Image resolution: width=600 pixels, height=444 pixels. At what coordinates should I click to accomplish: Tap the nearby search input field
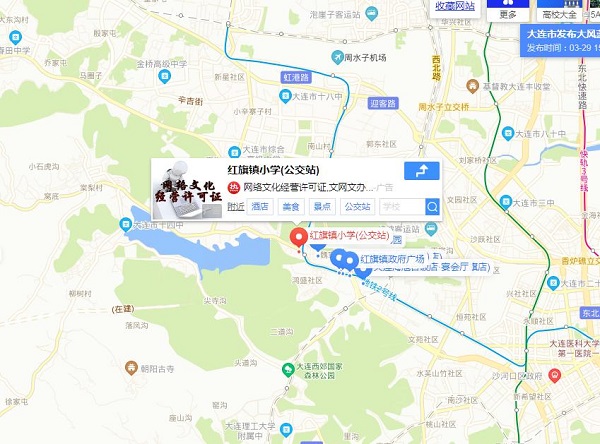[400, 207]
